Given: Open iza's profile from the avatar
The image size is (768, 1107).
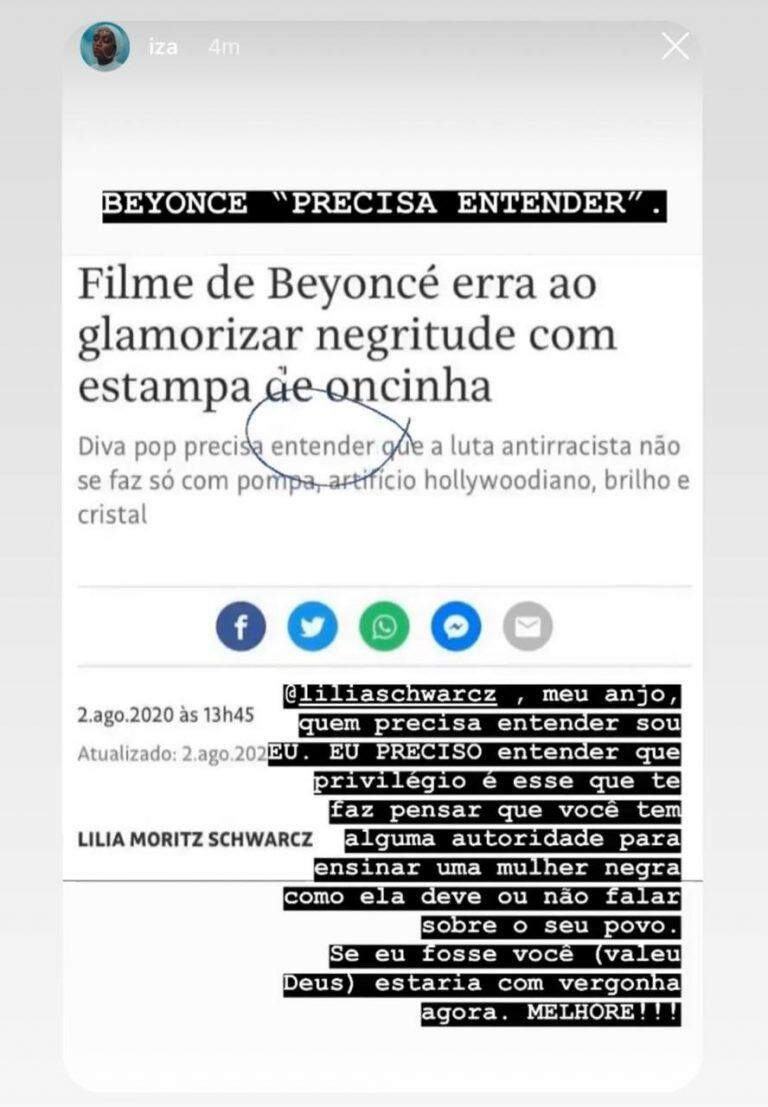Looking at the screenshot, I should point(105,47).
